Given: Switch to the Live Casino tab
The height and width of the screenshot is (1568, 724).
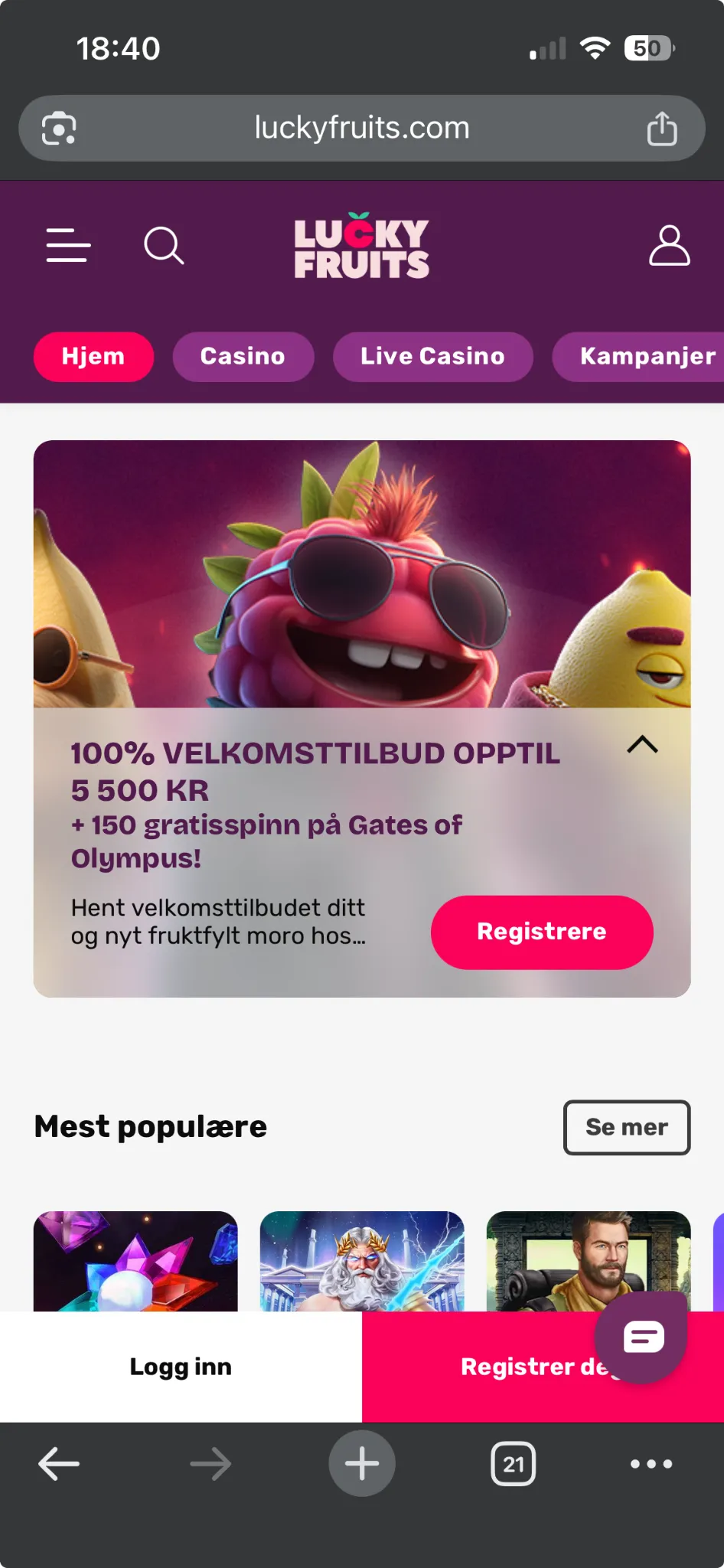Looking at the screenshot, I should coord(432,356).
